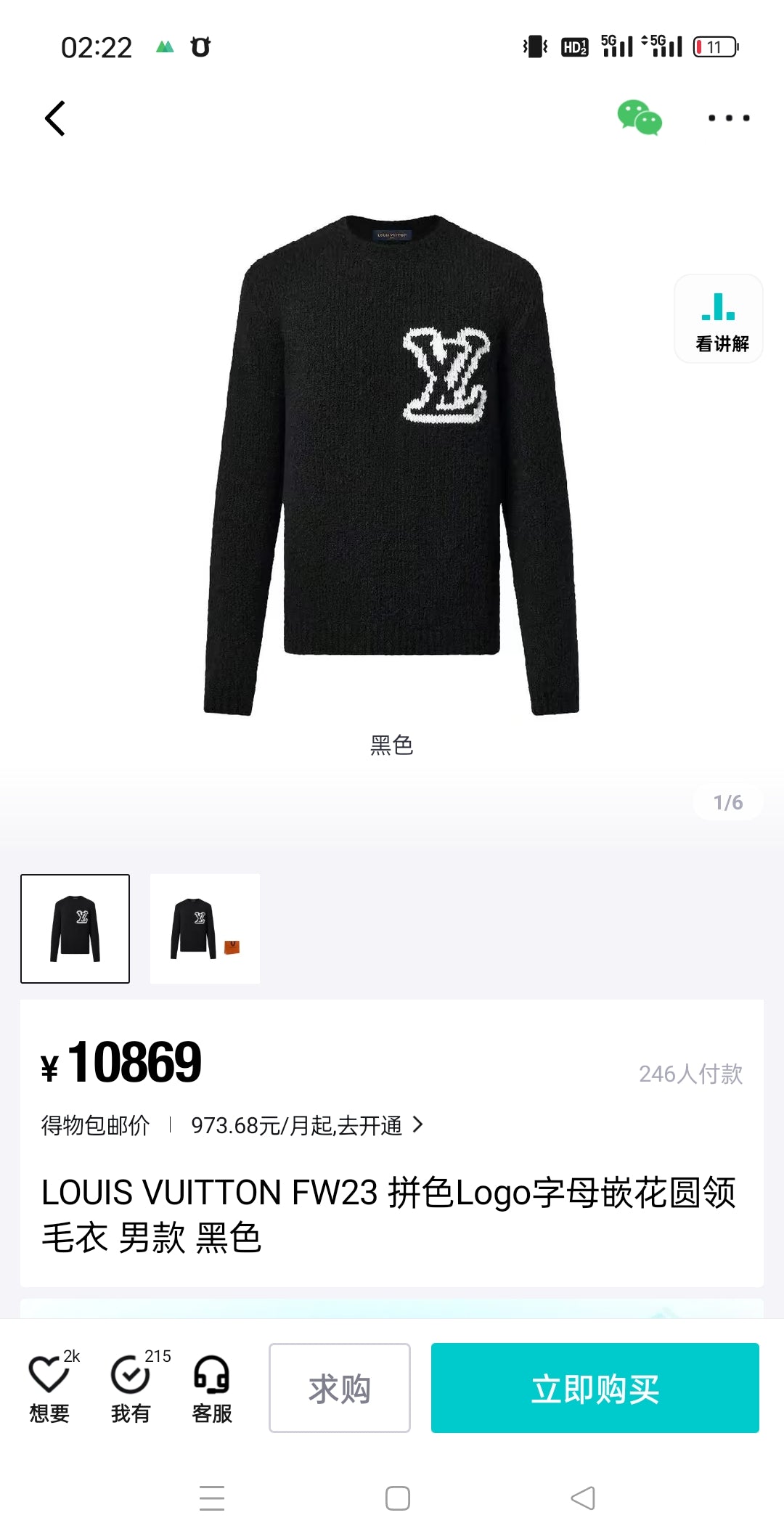Open the main sweater product image
Viewport: 784px width, 1539px height.
[x=392, y=465]
